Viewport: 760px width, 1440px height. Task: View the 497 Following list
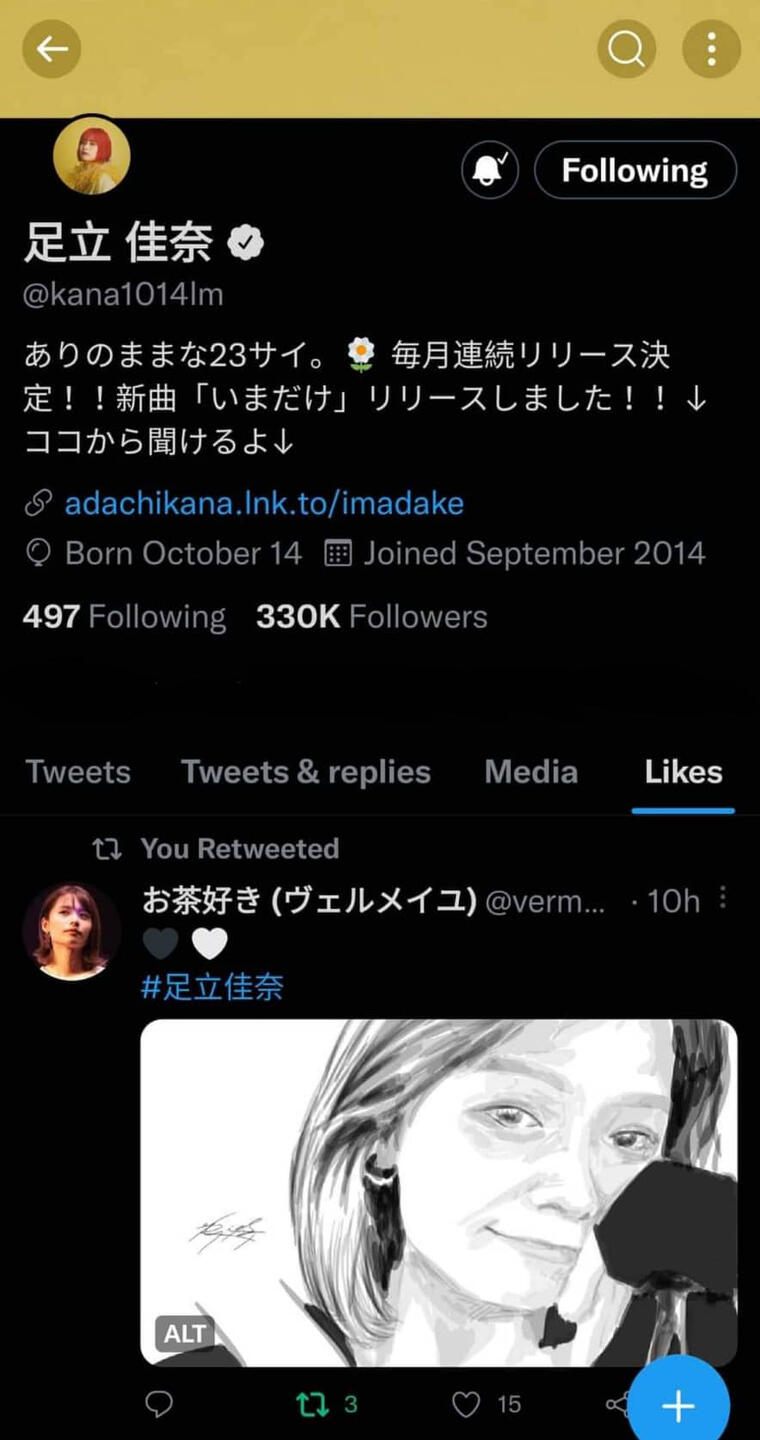tap(124, 617)
